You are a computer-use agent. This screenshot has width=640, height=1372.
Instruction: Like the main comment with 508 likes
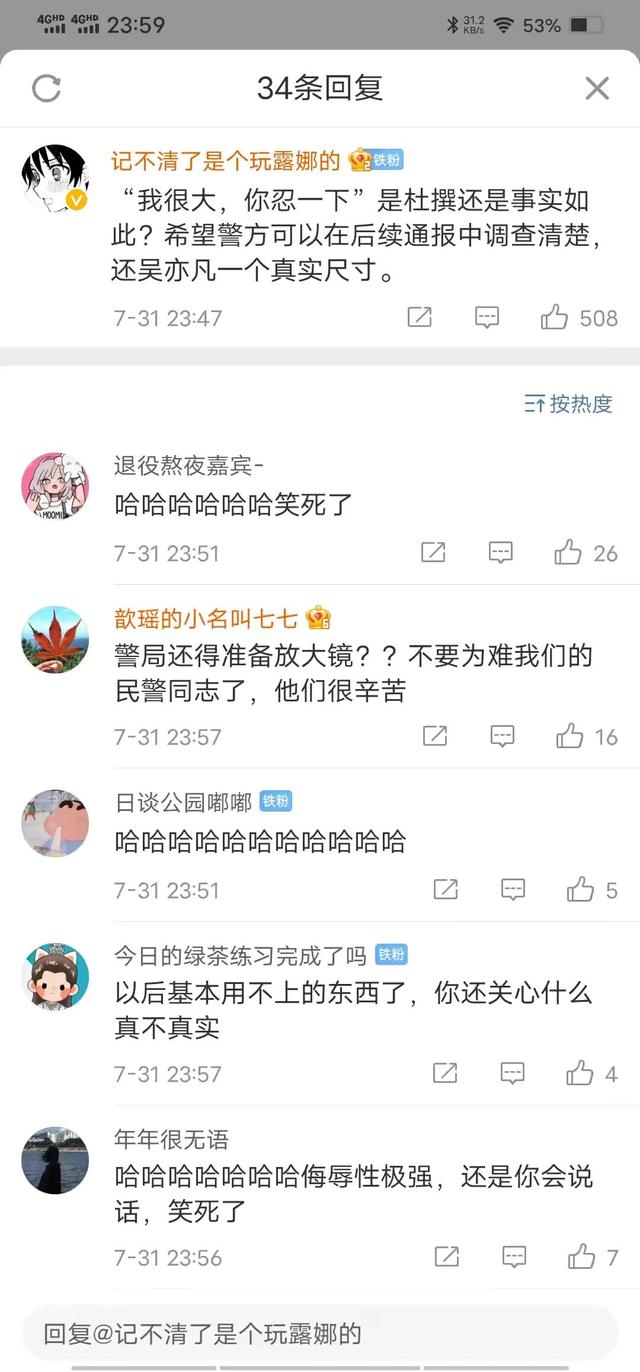tap(555, 318)
